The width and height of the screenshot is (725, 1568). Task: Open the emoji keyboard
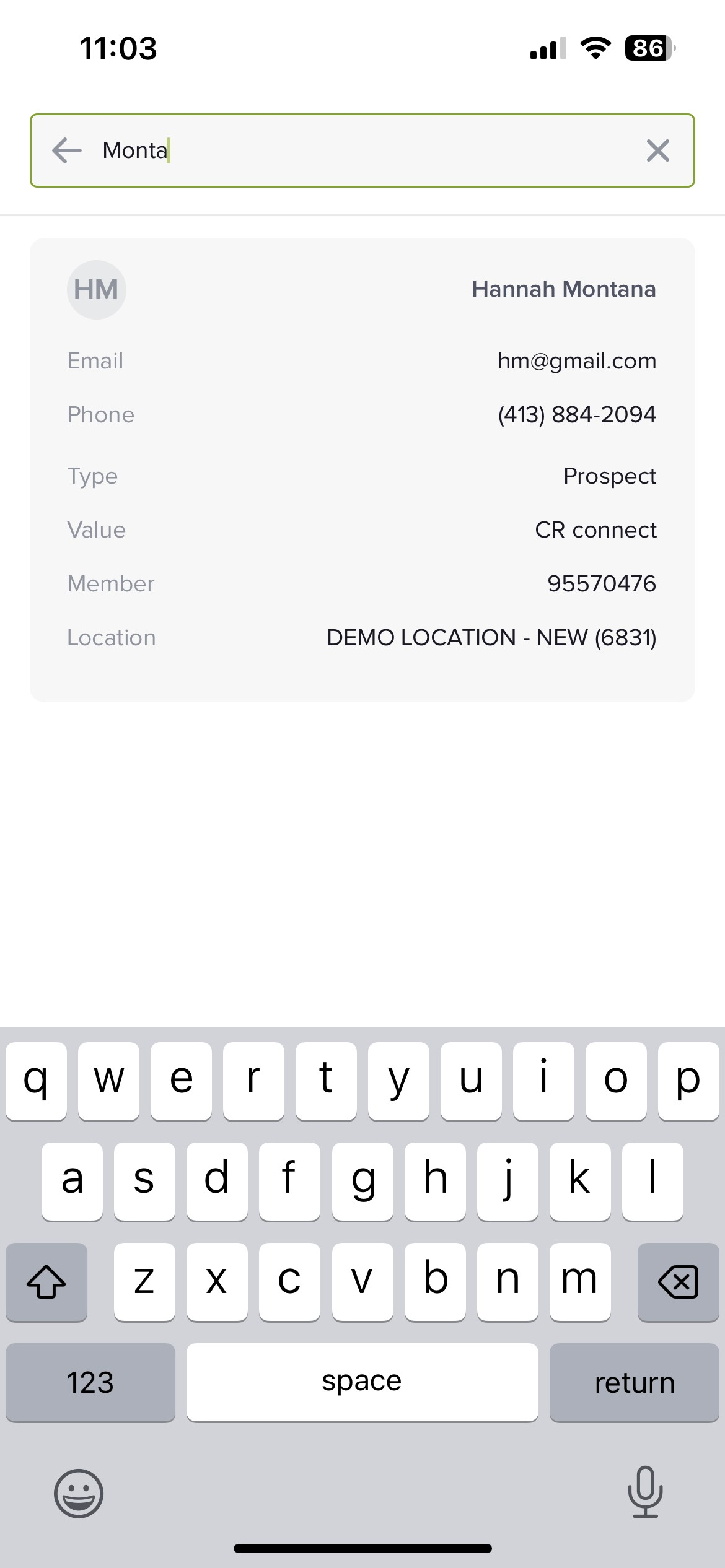coord(79,1493)
